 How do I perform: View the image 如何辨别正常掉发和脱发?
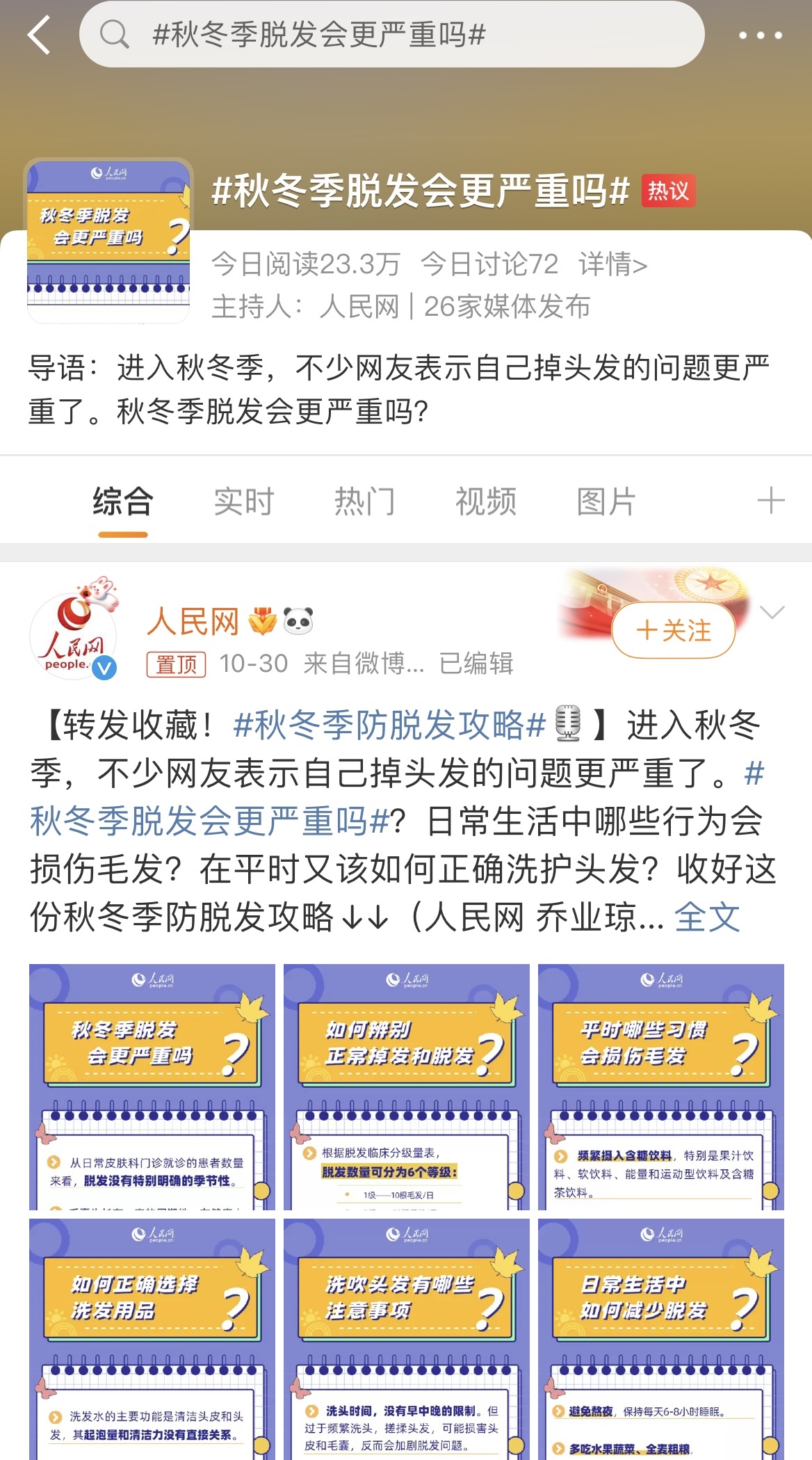(x=406, y=1086)
